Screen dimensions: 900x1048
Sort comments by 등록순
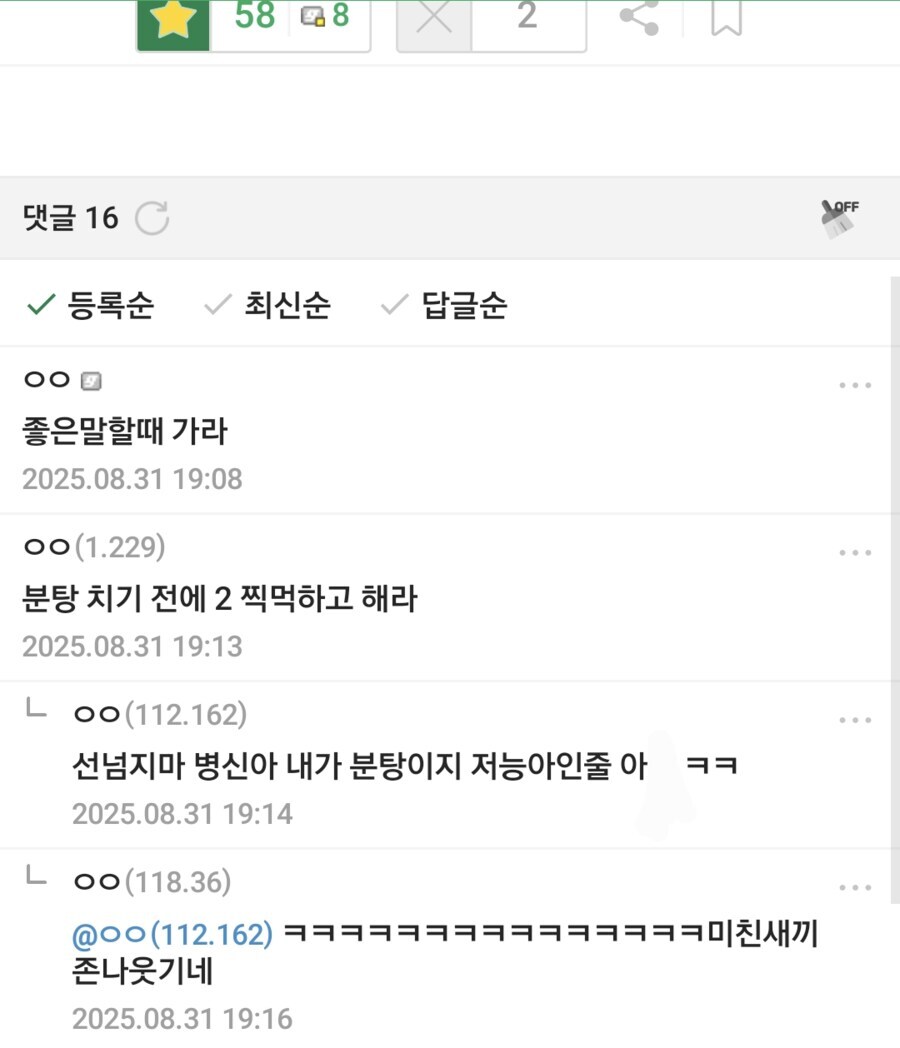91,305
